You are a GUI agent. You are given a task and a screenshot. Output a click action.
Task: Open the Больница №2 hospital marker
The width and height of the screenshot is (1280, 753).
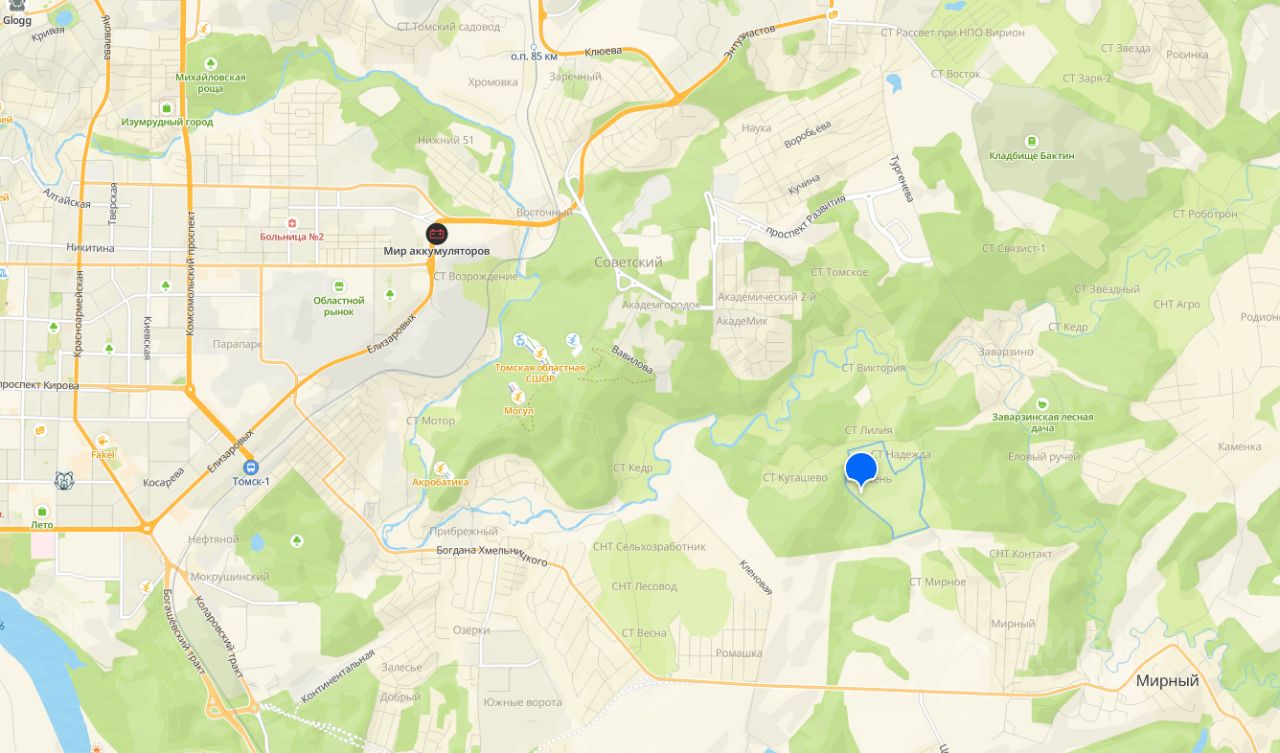[292, 222]
